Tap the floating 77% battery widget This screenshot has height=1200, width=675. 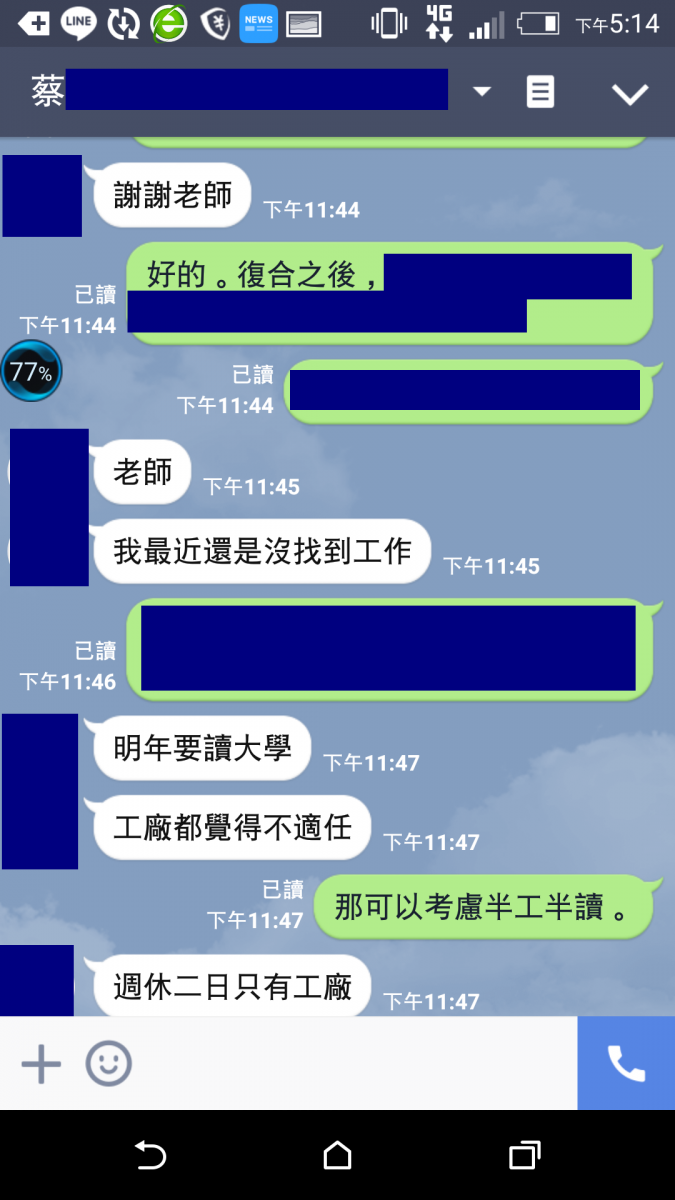click(31, 372)
